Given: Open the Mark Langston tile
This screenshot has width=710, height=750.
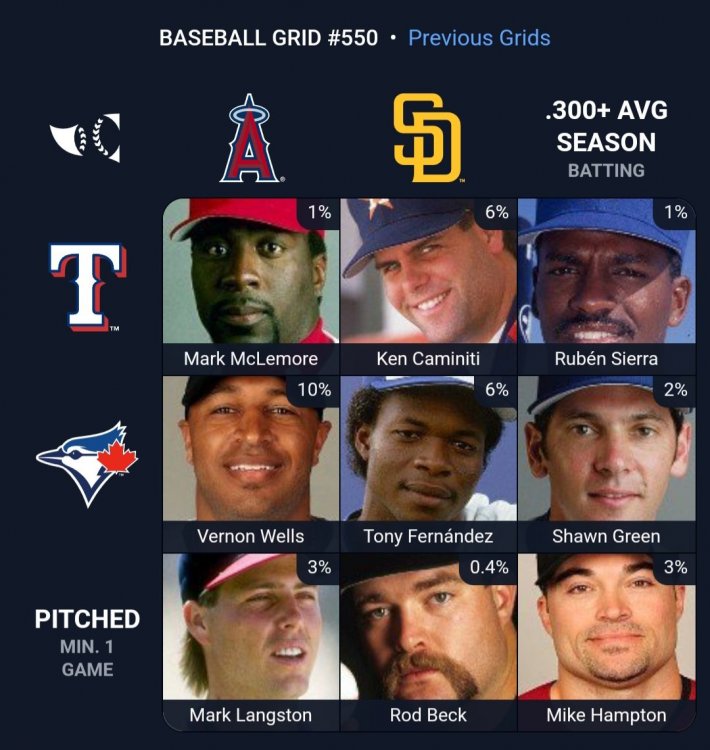Looking at the screenshot, I should pyautogui.click(x=251, y=641).
